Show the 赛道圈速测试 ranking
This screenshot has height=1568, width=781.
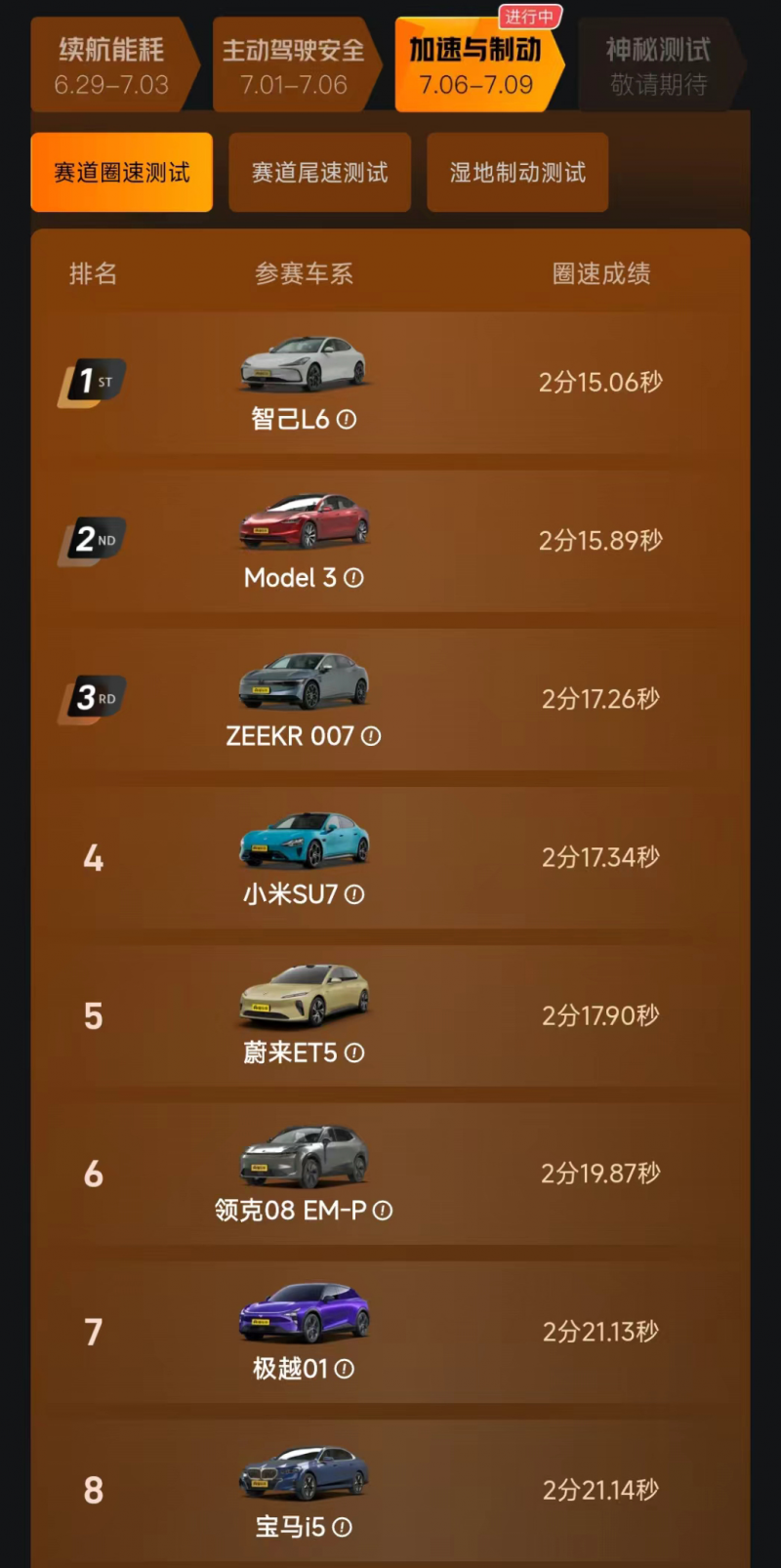coord(122,173)
